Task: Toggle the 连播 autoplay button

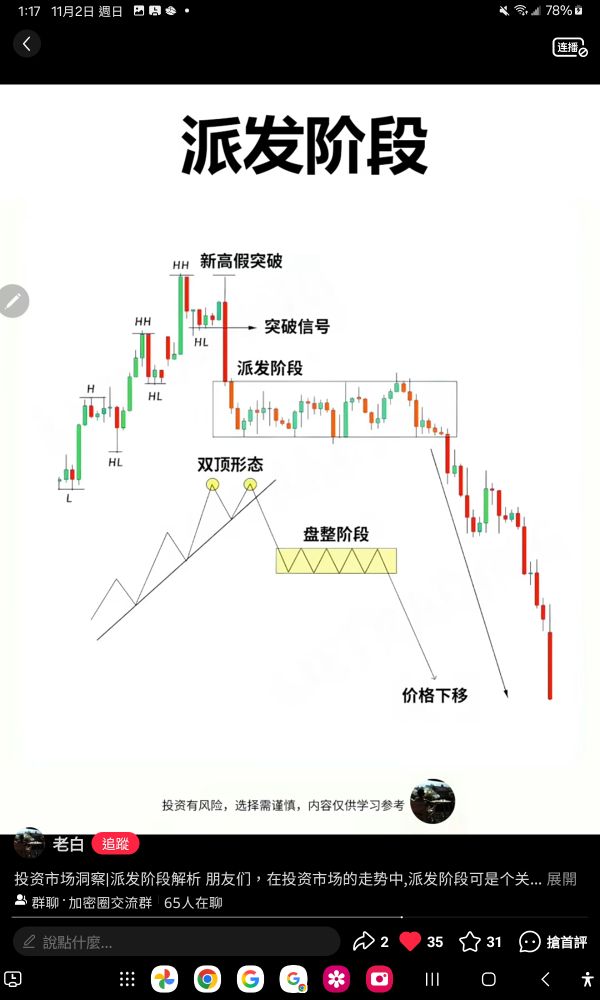Action: (570, 46)
